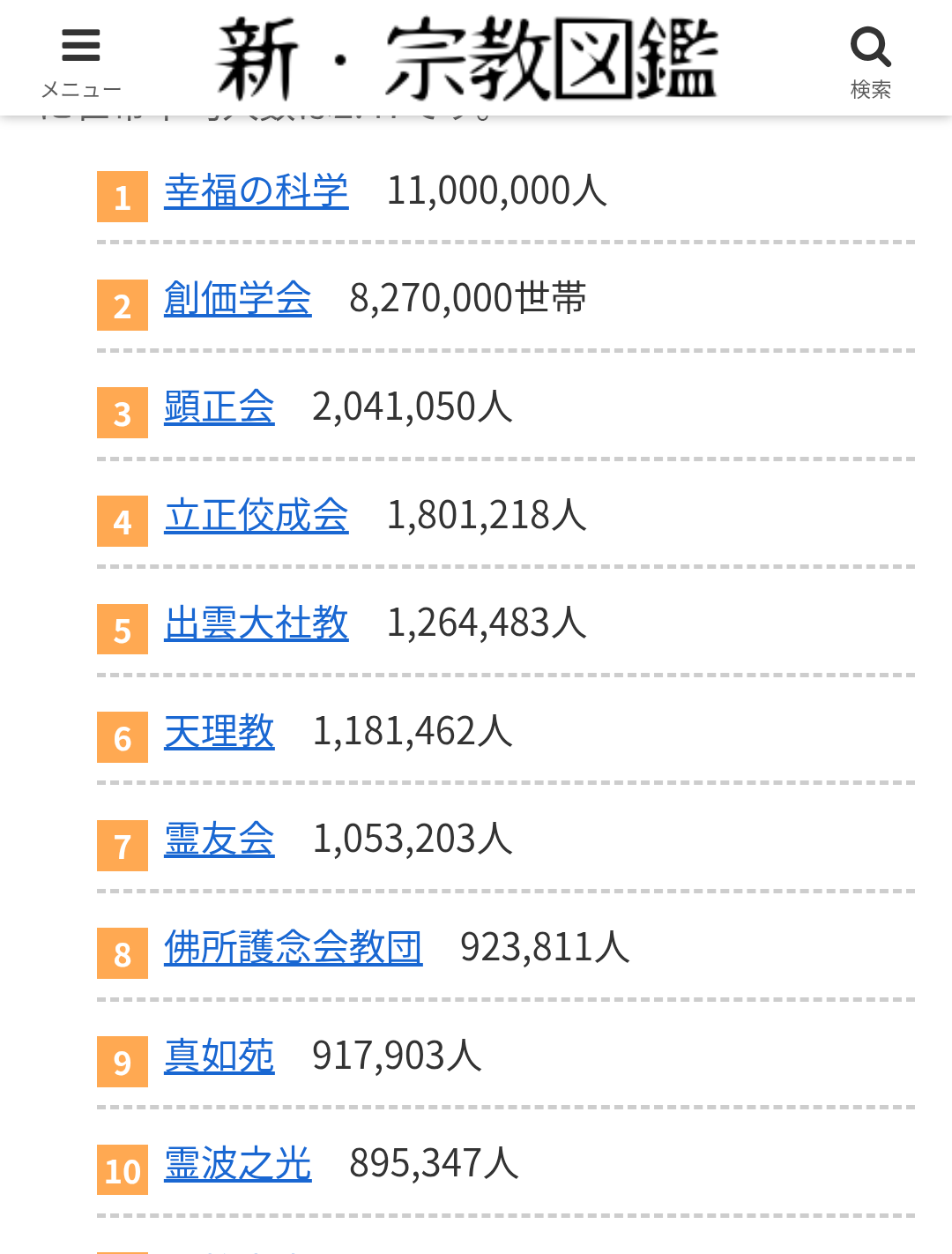Tap the 真如苑 link
This screenshot has width=952, height=1254.
[x=219, y=1056]
